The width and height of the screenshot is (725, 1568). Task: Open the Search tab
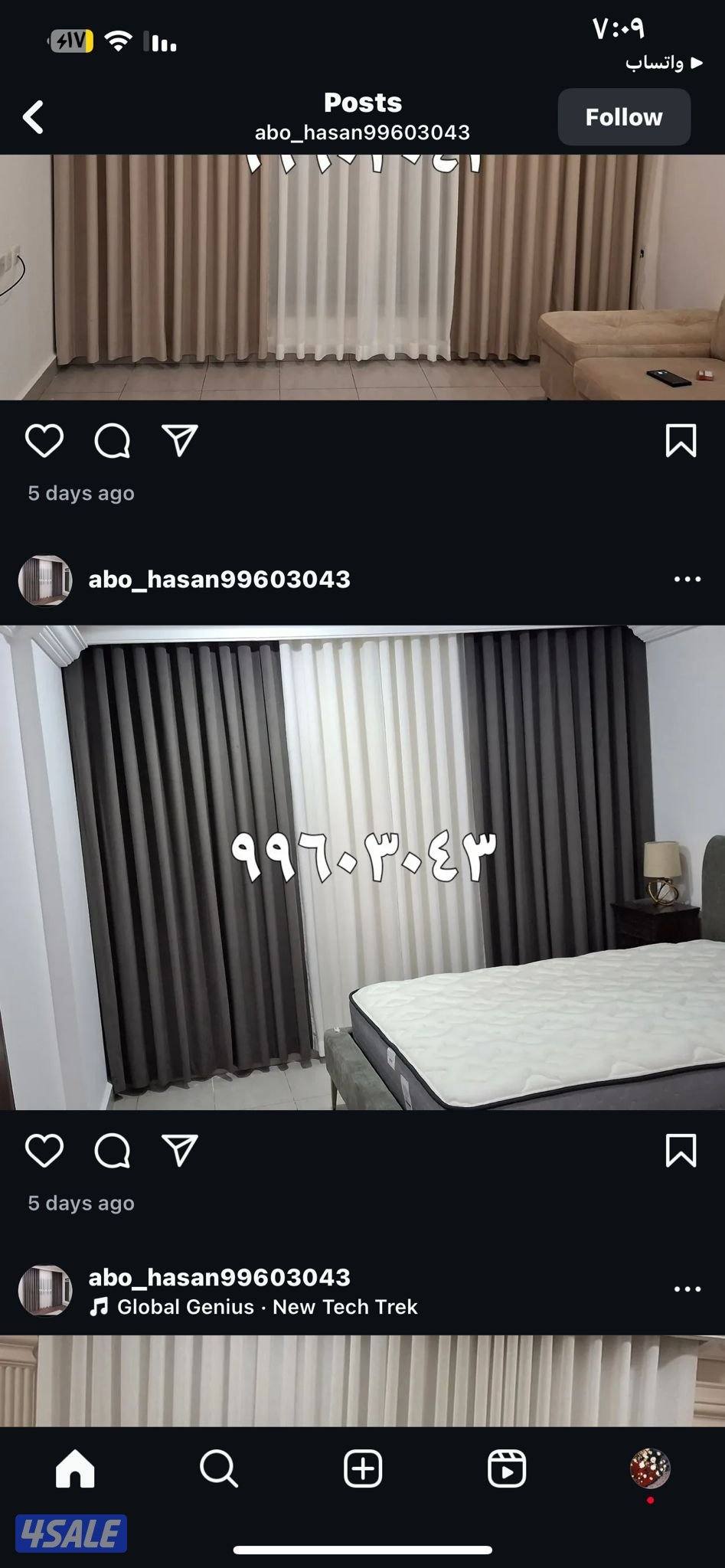click(219, 1468)
